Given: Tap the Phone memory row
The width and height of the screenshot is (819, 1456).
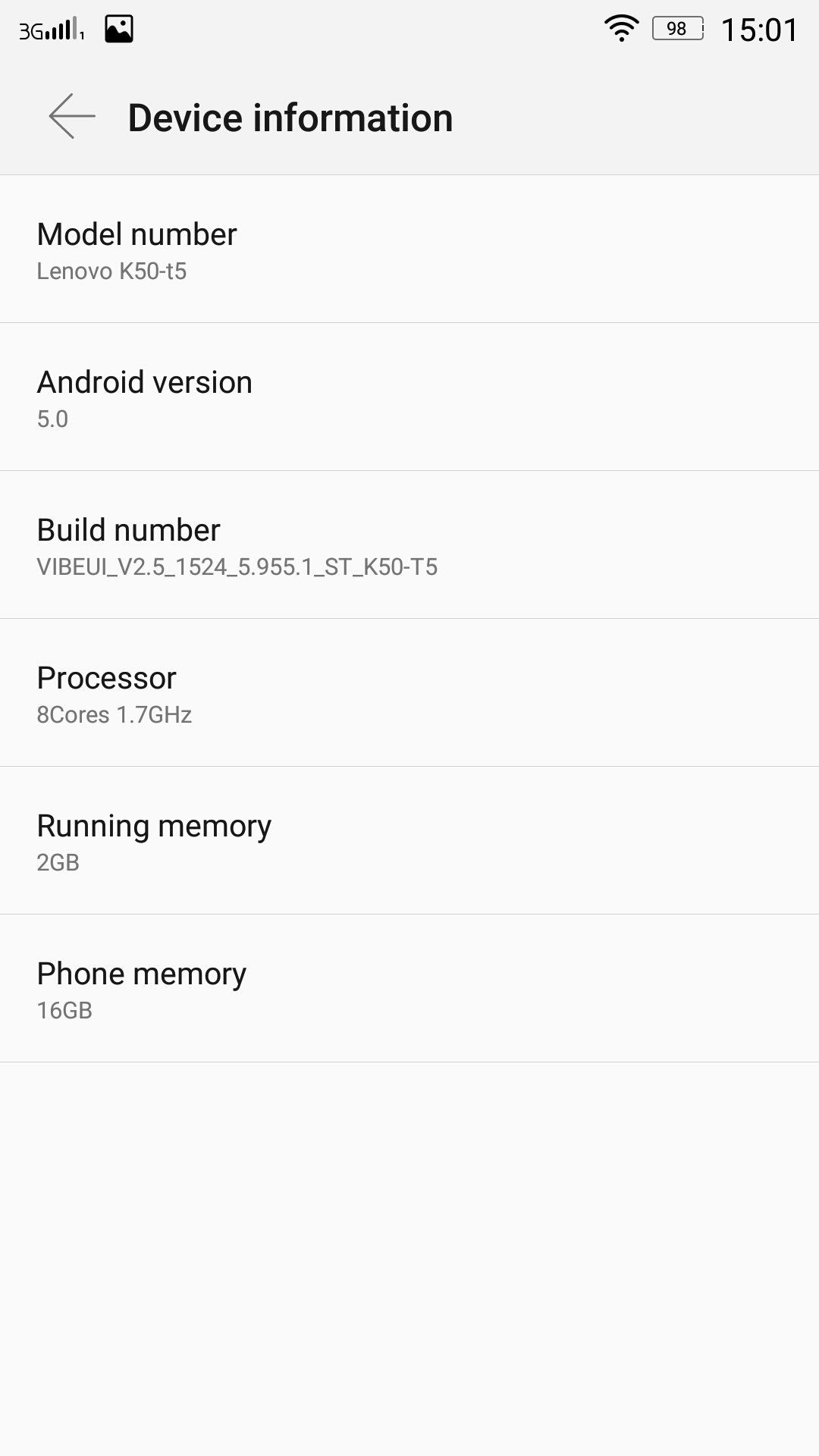Looking at the screenshot, I should 409,988.
